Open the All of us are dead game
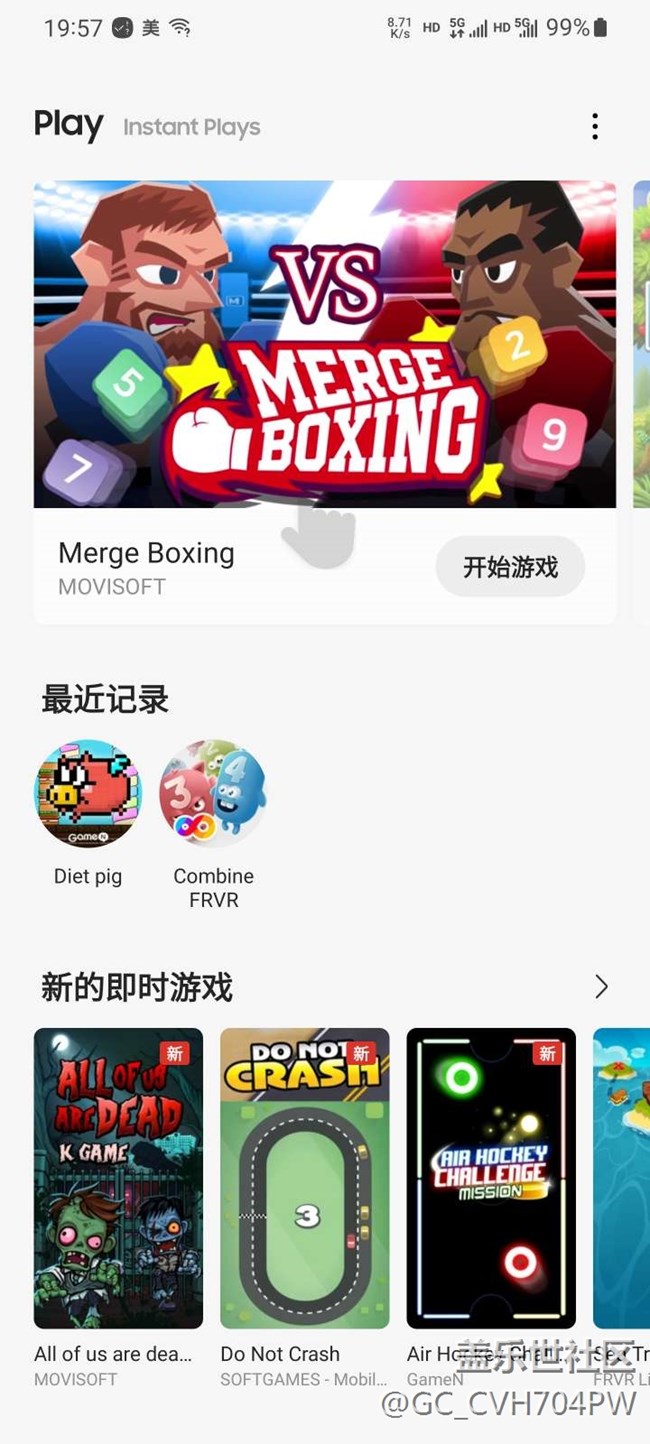Screen dimensions: 650x1444 (x=118, y=1178)
